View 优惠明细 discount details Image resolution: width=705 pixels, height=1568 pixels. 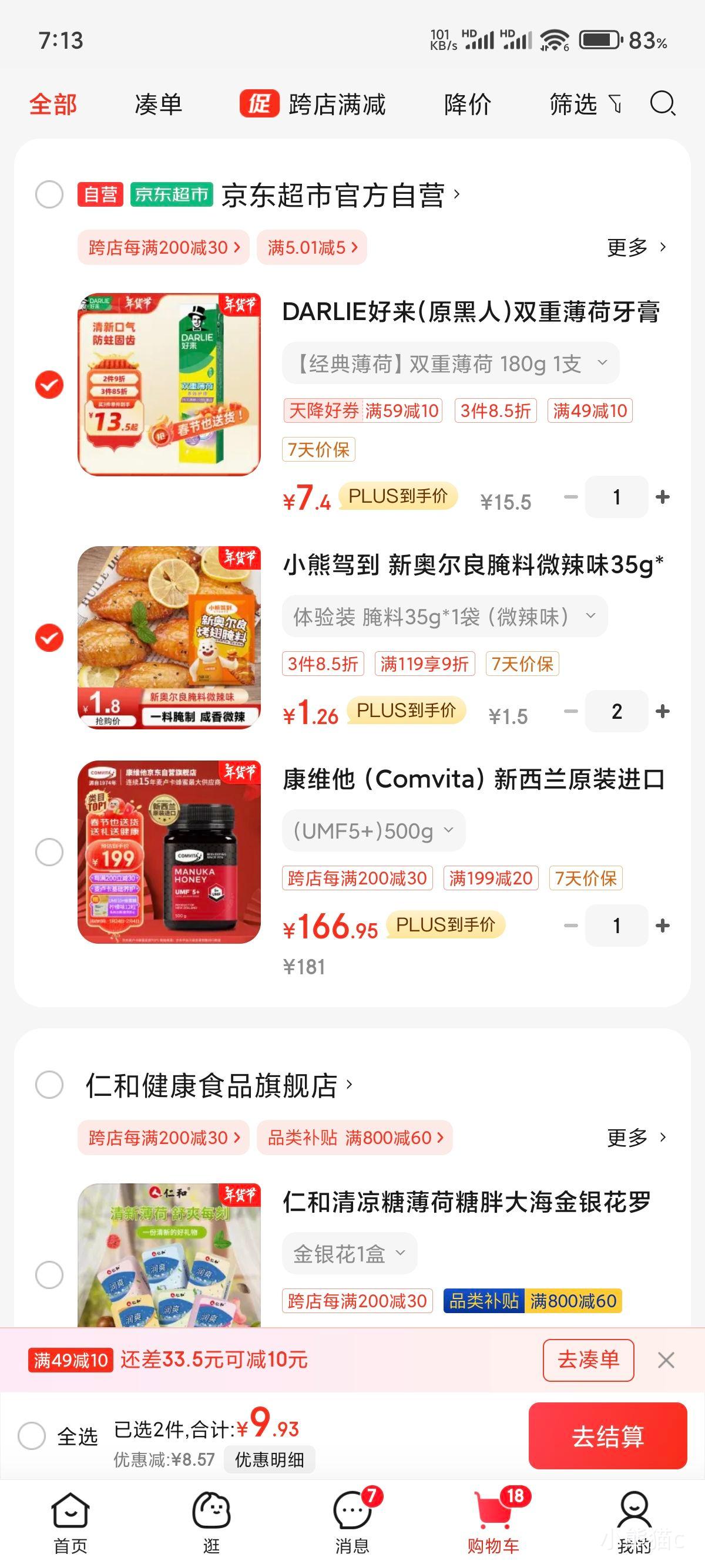pyautogui.click(x=269, y=1459)
